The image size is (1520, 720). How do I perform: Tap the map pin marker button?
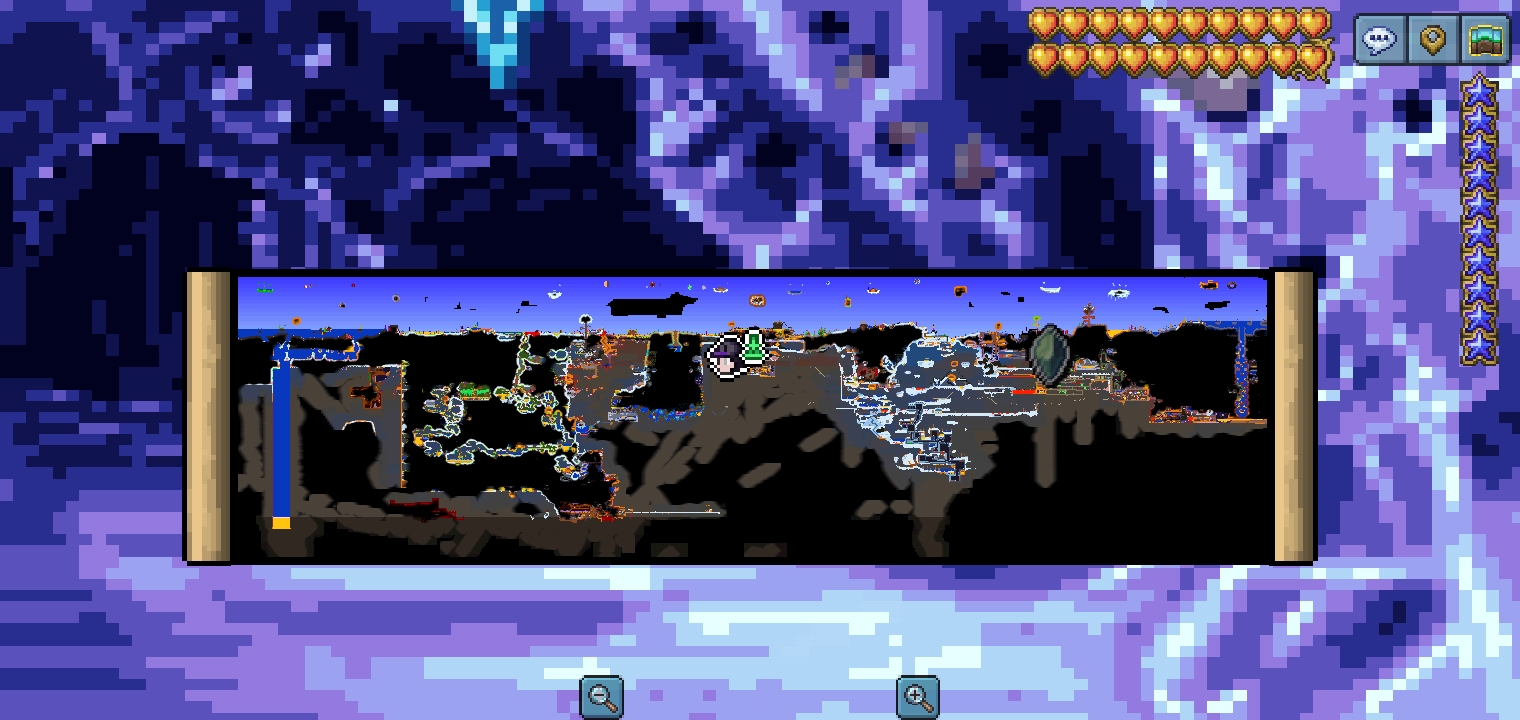[x=1433, y=41]
